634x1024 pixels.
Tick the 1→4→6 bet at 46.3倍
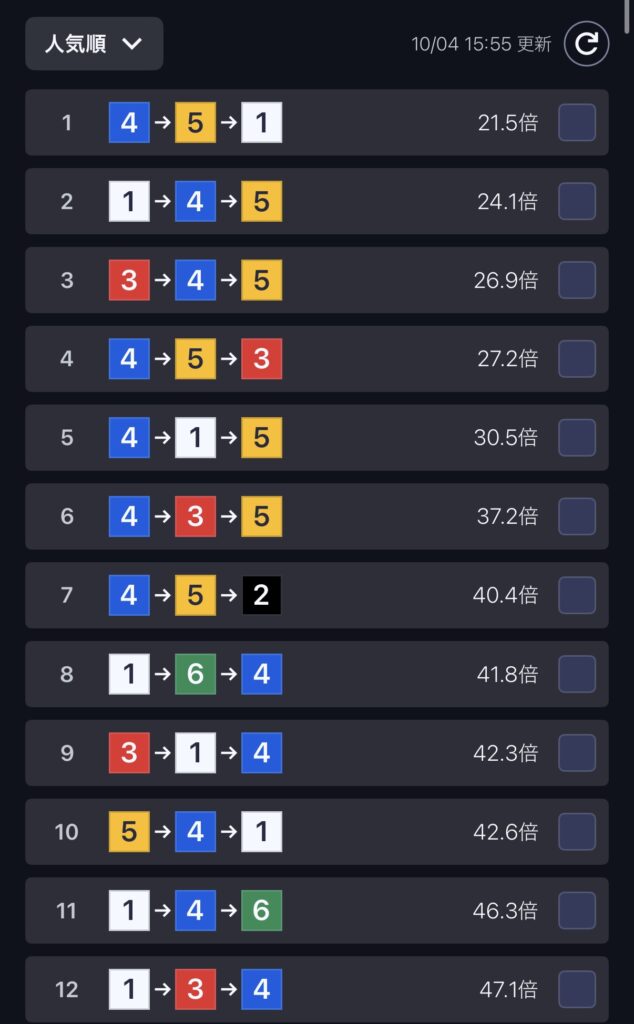(577, 911)
